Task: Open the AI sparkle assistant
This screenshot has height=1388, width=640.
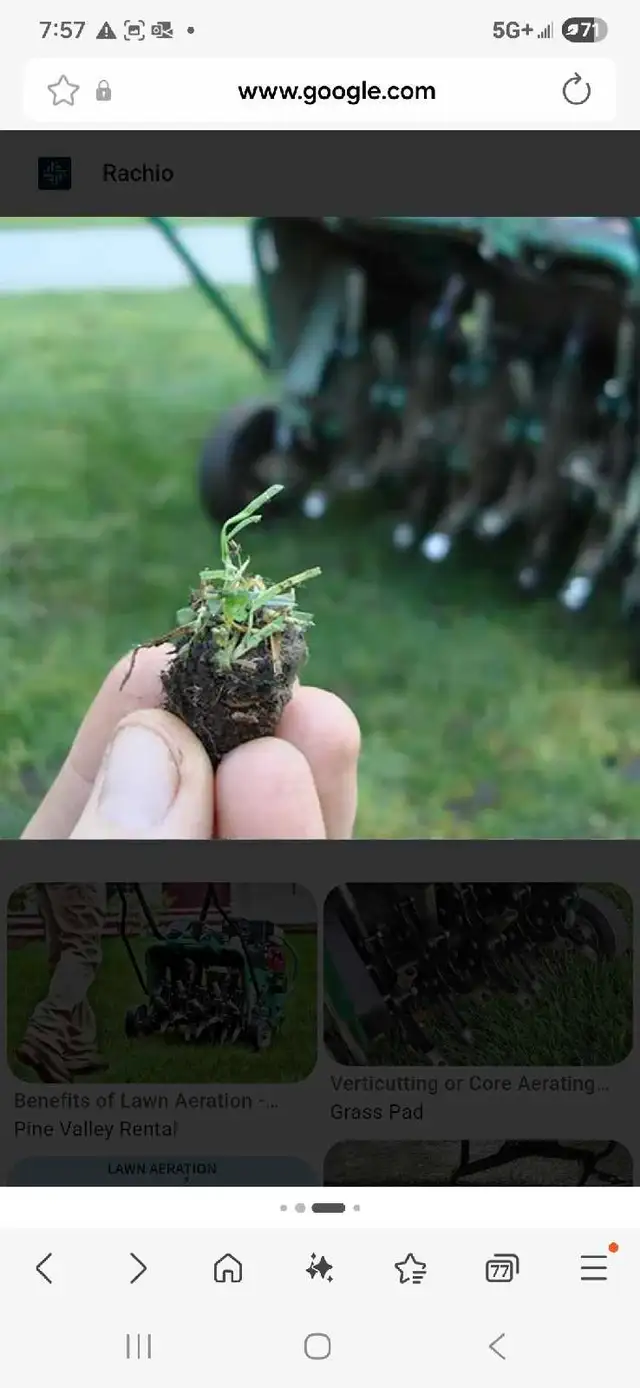Action: coord(319,1269)
